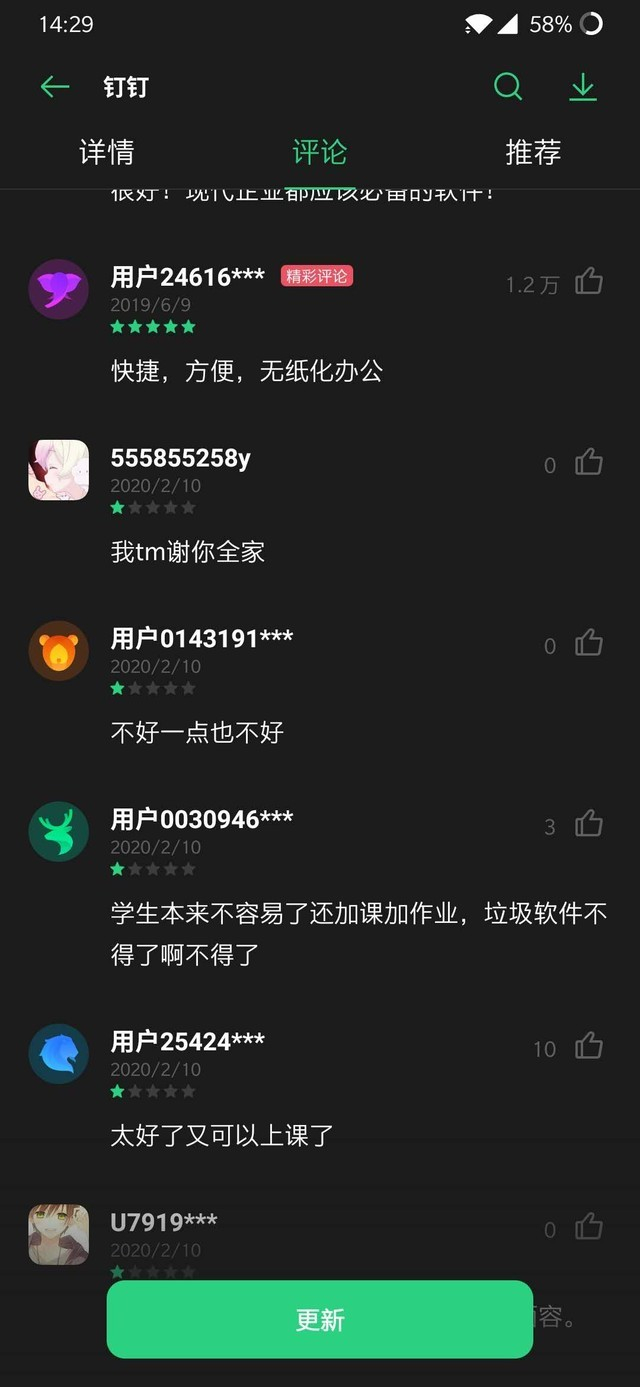Viewport: 640px width, 1387px height.
Task: Switch to the 推荐 tab
Action: 533,152
